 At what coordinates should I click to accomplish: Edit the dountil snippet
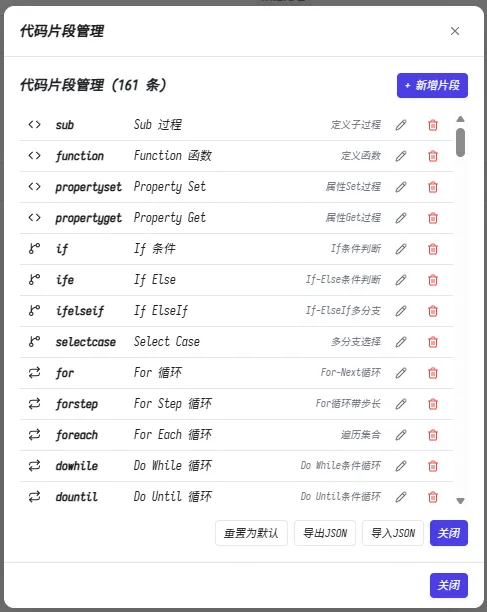[401, 497]
